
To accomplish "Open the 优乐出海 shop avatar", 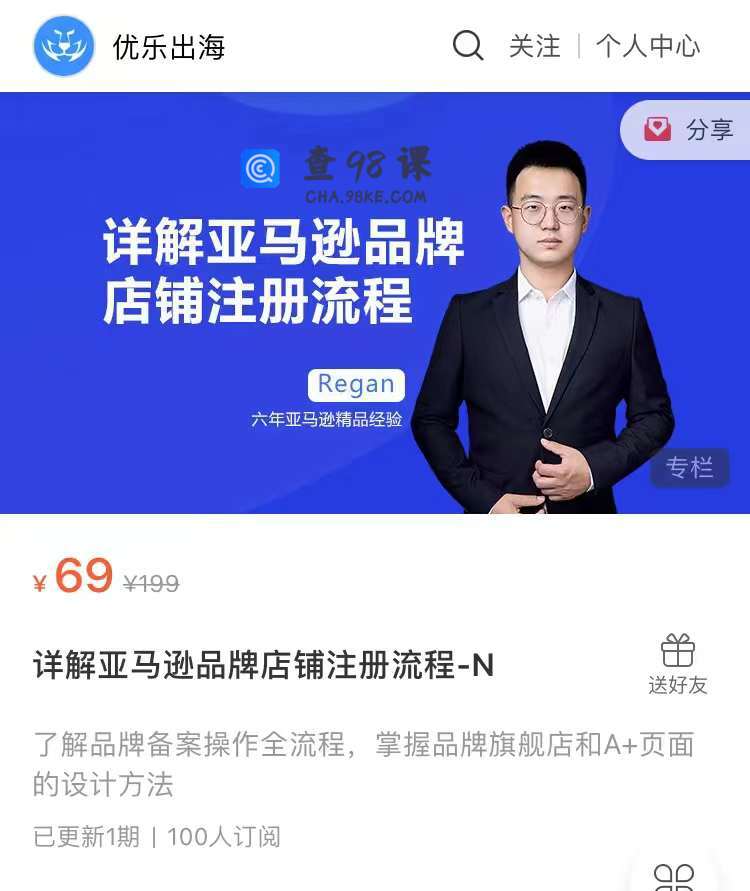I will pyautogui.click(x=64, y=46).
